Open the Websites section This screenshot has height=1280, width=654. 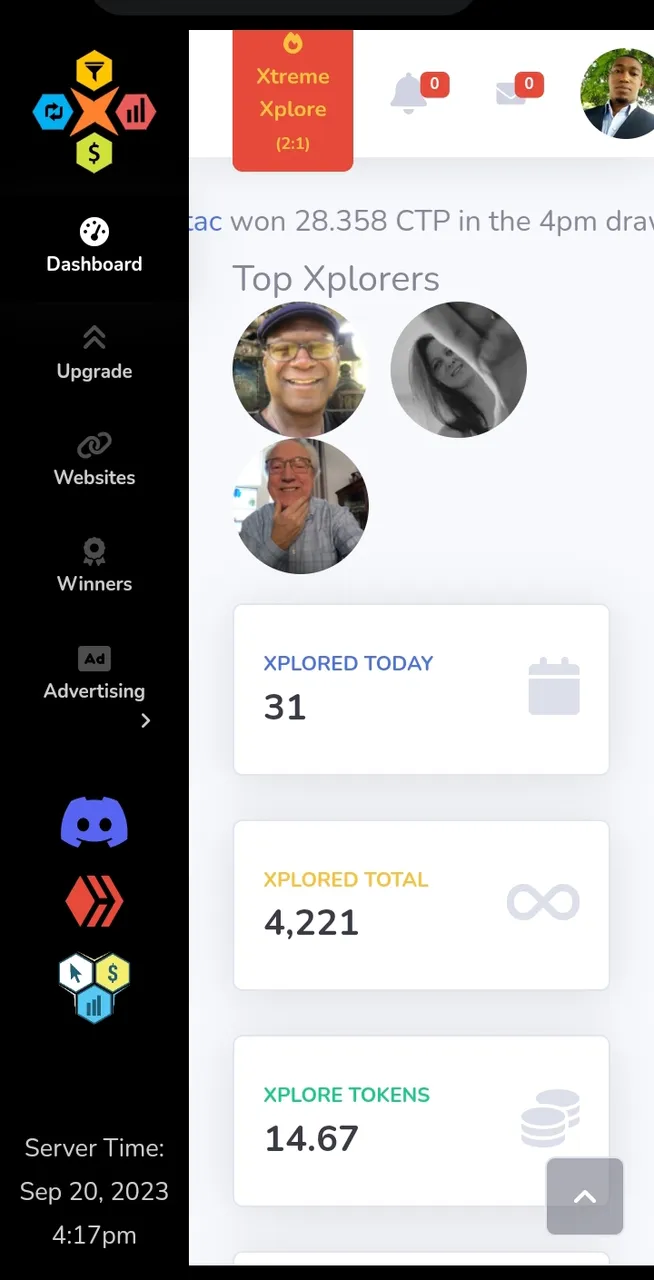(94, 459)
